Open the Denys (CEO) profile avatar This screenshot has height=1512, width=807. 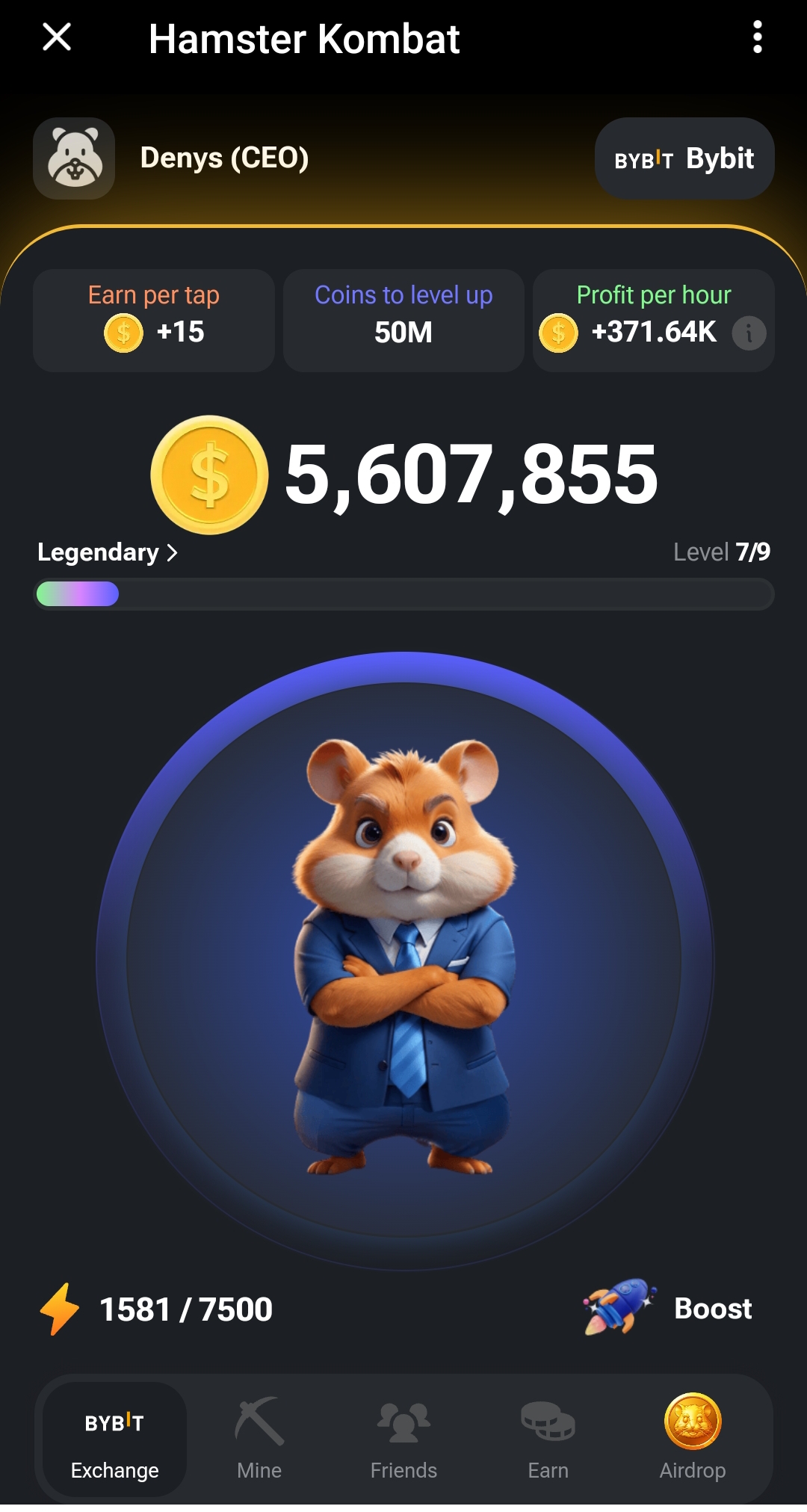tap(74, 158)
